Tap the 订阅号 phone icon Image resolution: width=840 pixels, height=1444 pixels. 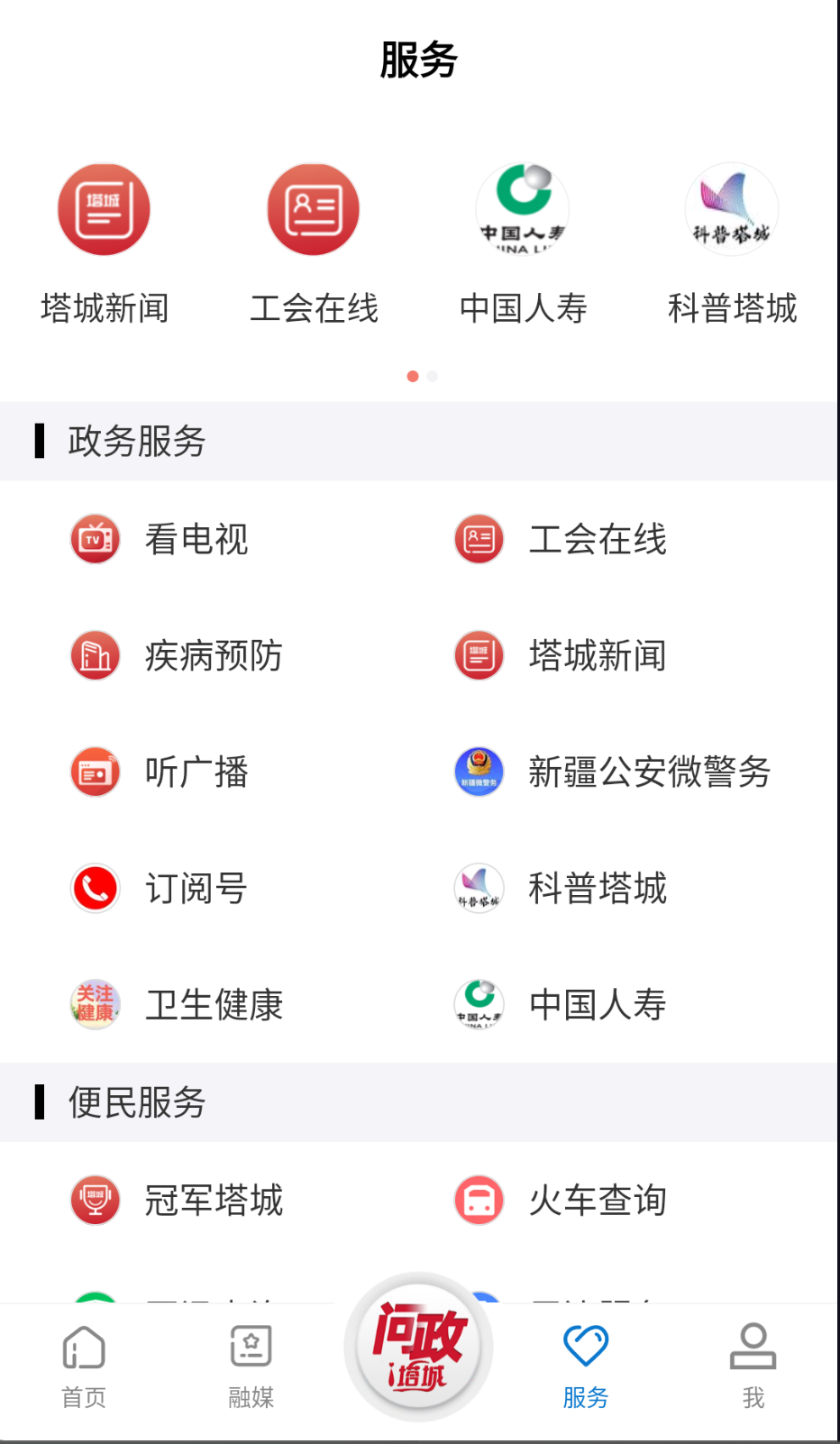pyautogui.click(x=95, y=888)
